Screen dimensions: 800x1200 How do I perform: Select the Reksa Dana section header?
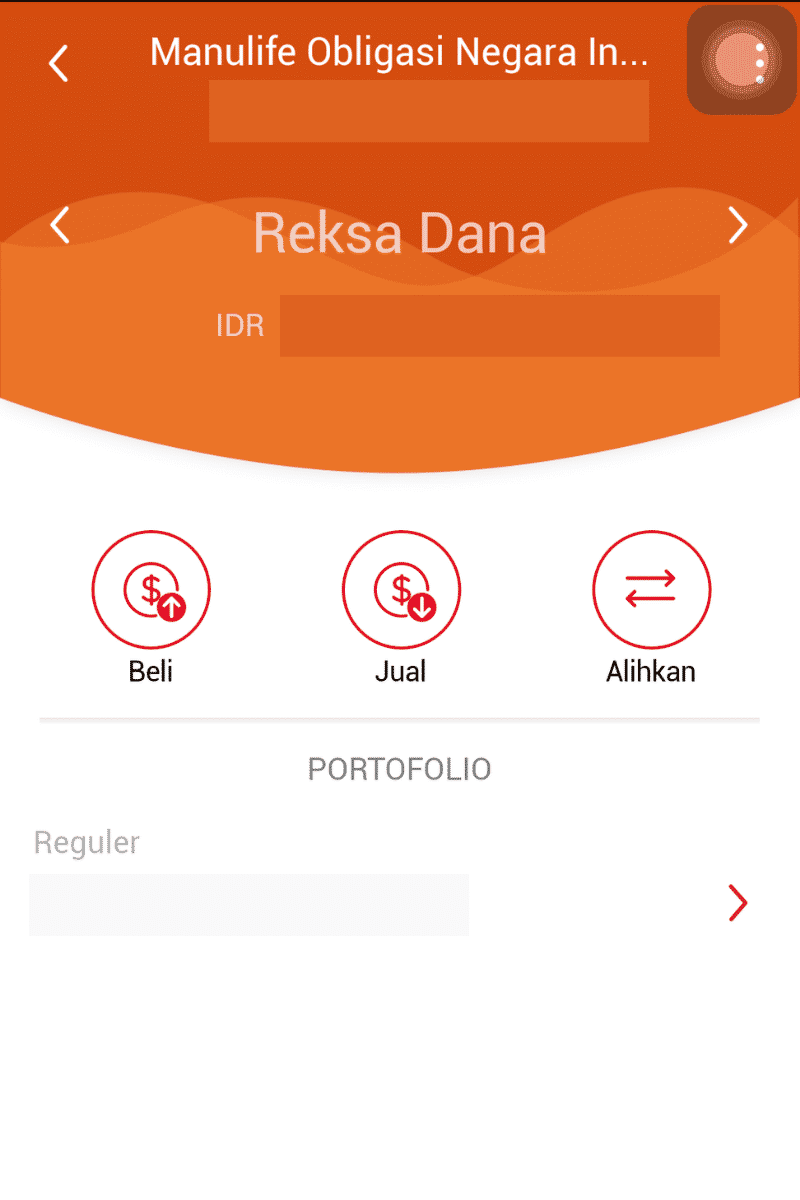(x=400, y=232)
